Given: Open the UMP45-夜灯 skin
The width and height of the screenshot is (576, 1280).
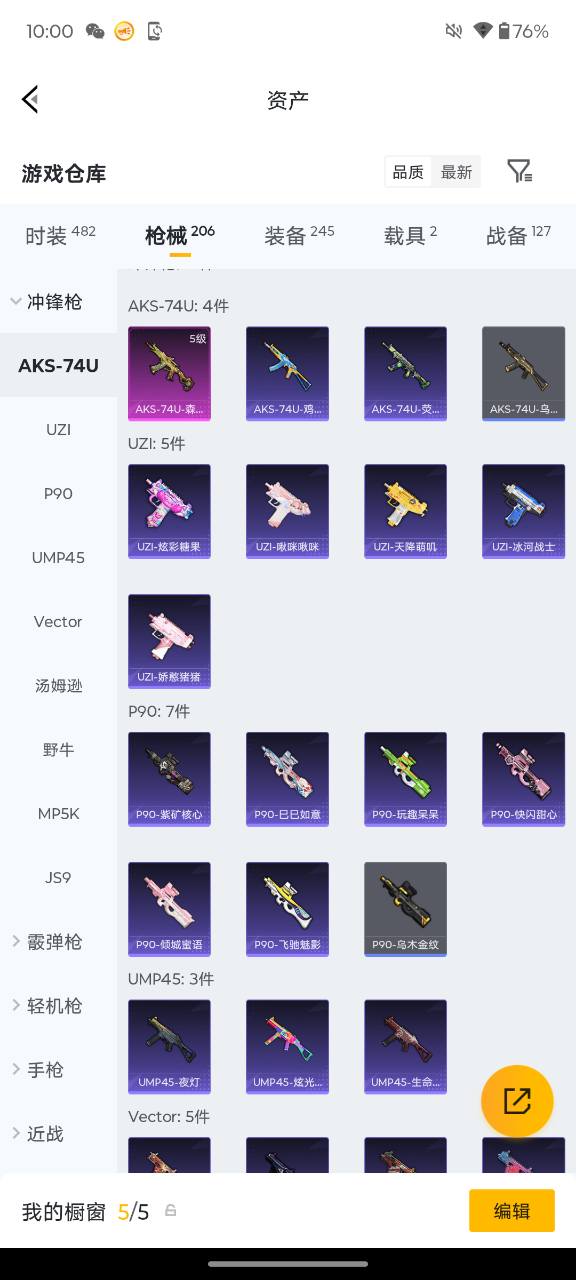Looking at the screenshot, I should click(x=169, y=1047).
